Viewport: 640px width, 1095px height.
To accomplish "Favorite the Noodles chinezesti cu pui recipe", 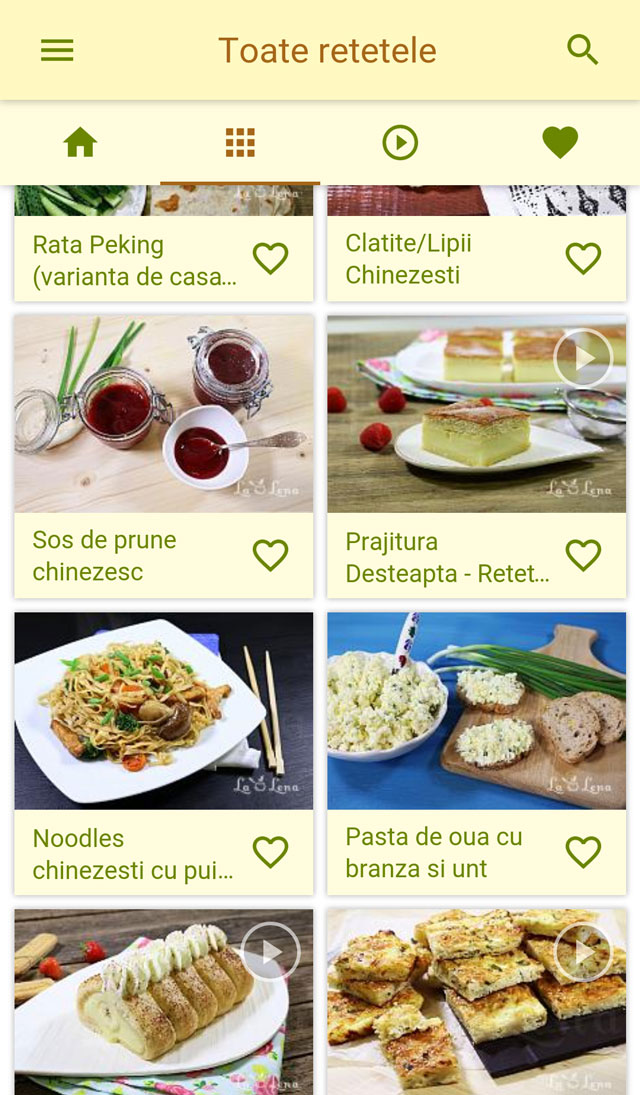I will click(x=270, y=852).
